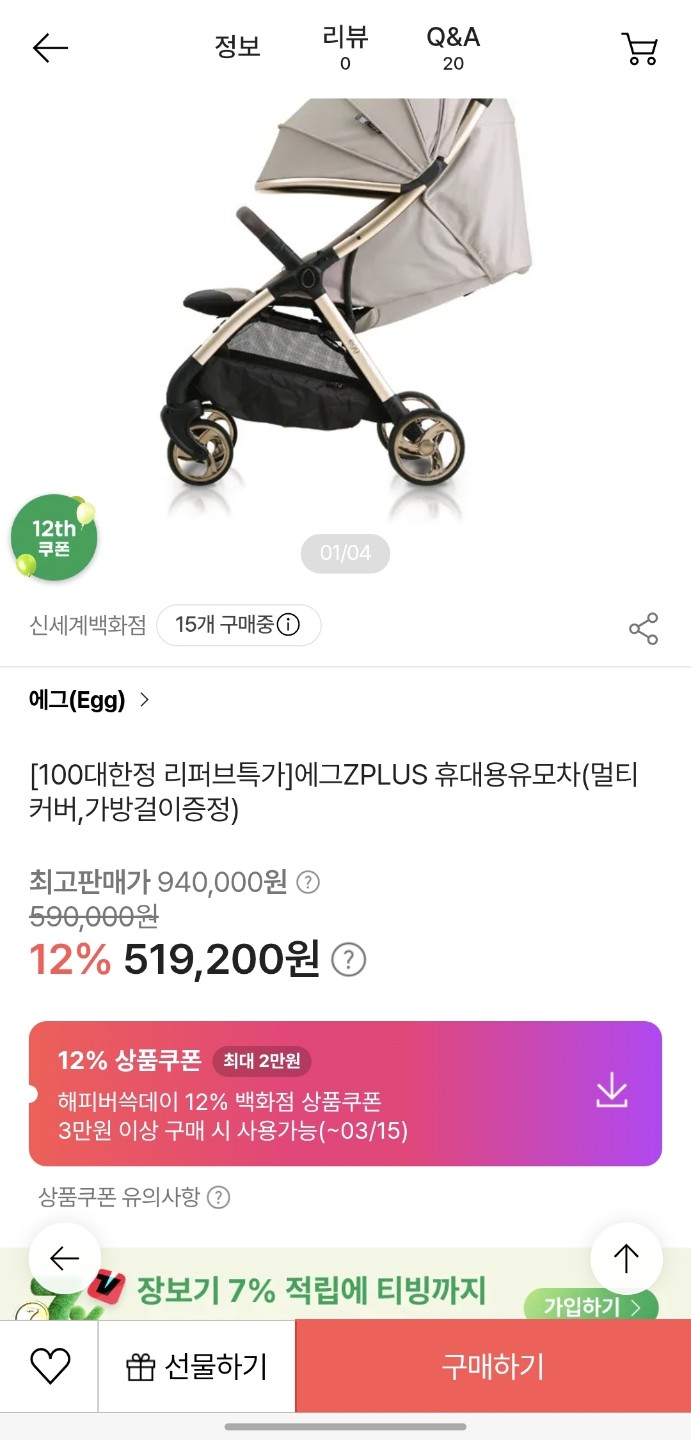Switch to the Q&A tab

(x=453, y=48)
